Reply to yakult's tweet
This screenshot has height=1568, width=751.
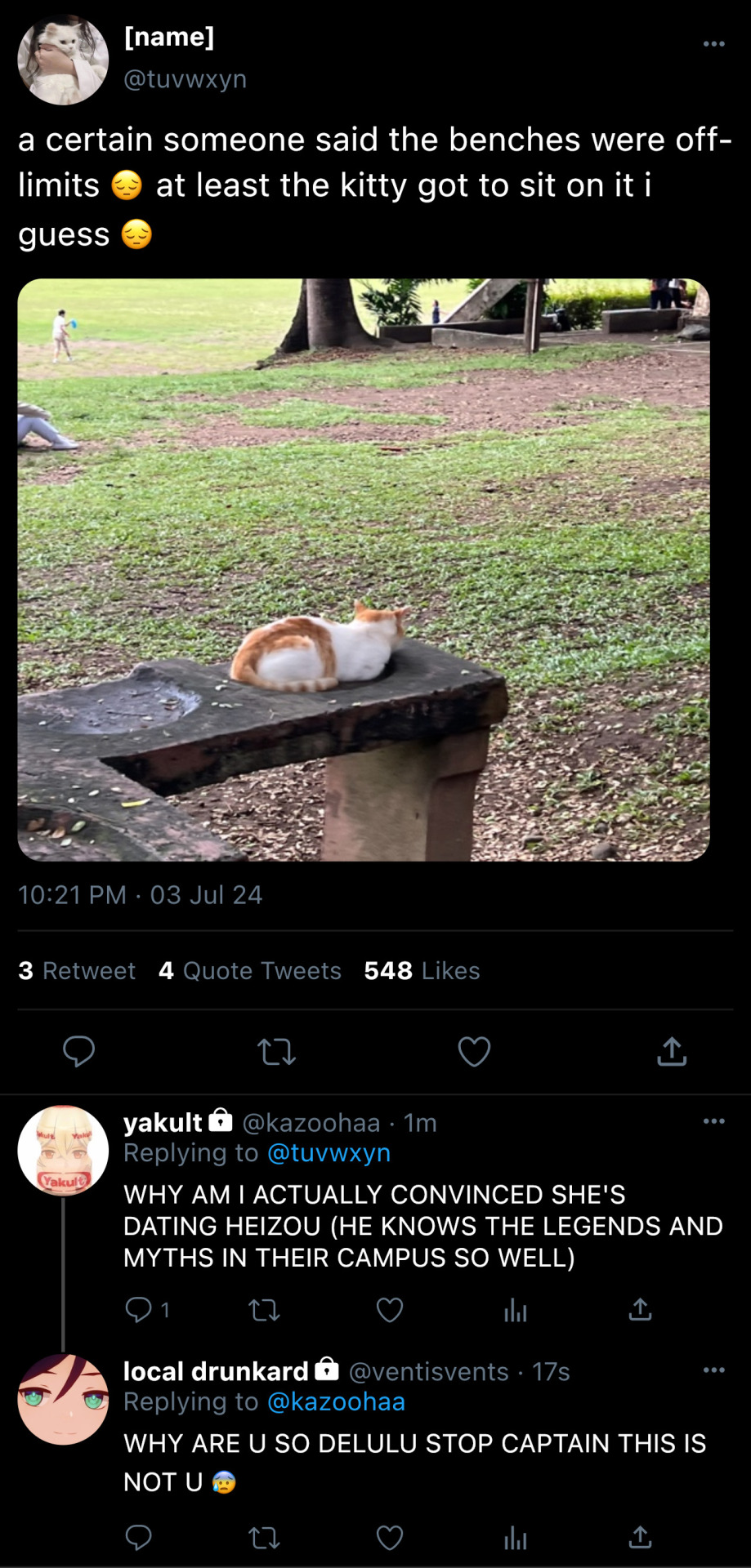(x=139, y=1310)
